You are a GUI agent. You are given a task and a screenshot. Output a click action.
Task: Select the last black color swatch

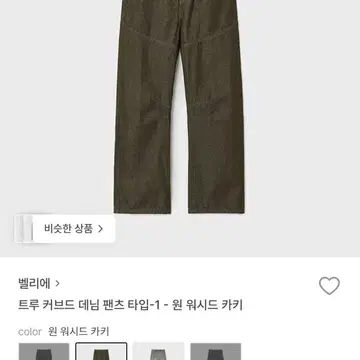click(x=216, y=351)
